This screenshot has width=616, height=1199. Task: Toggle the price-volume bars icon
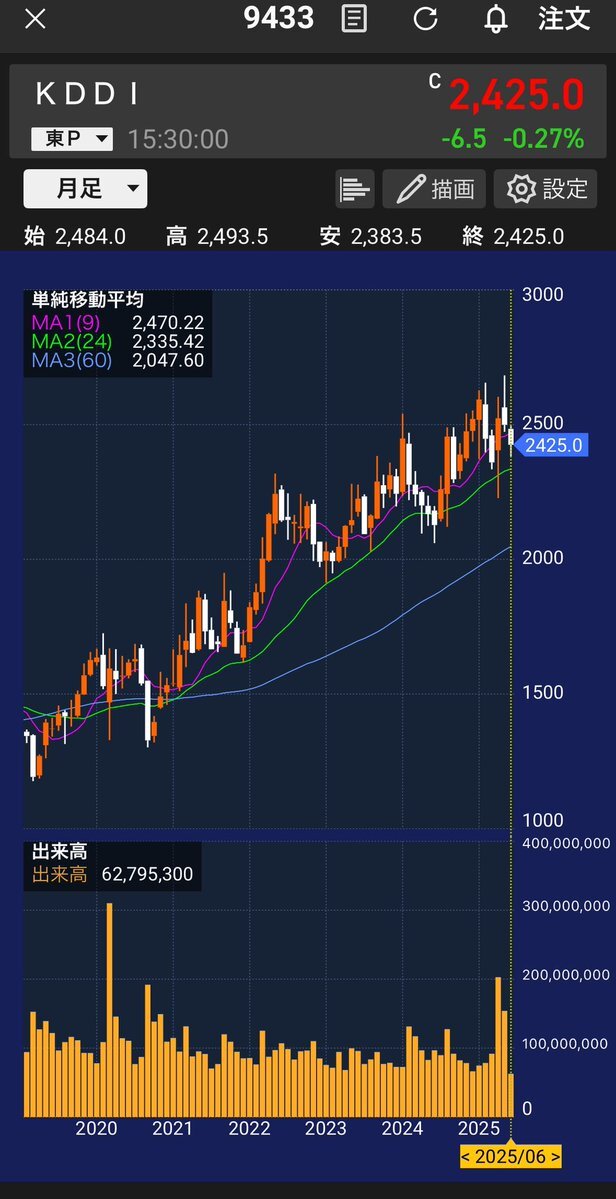point(354,189)
